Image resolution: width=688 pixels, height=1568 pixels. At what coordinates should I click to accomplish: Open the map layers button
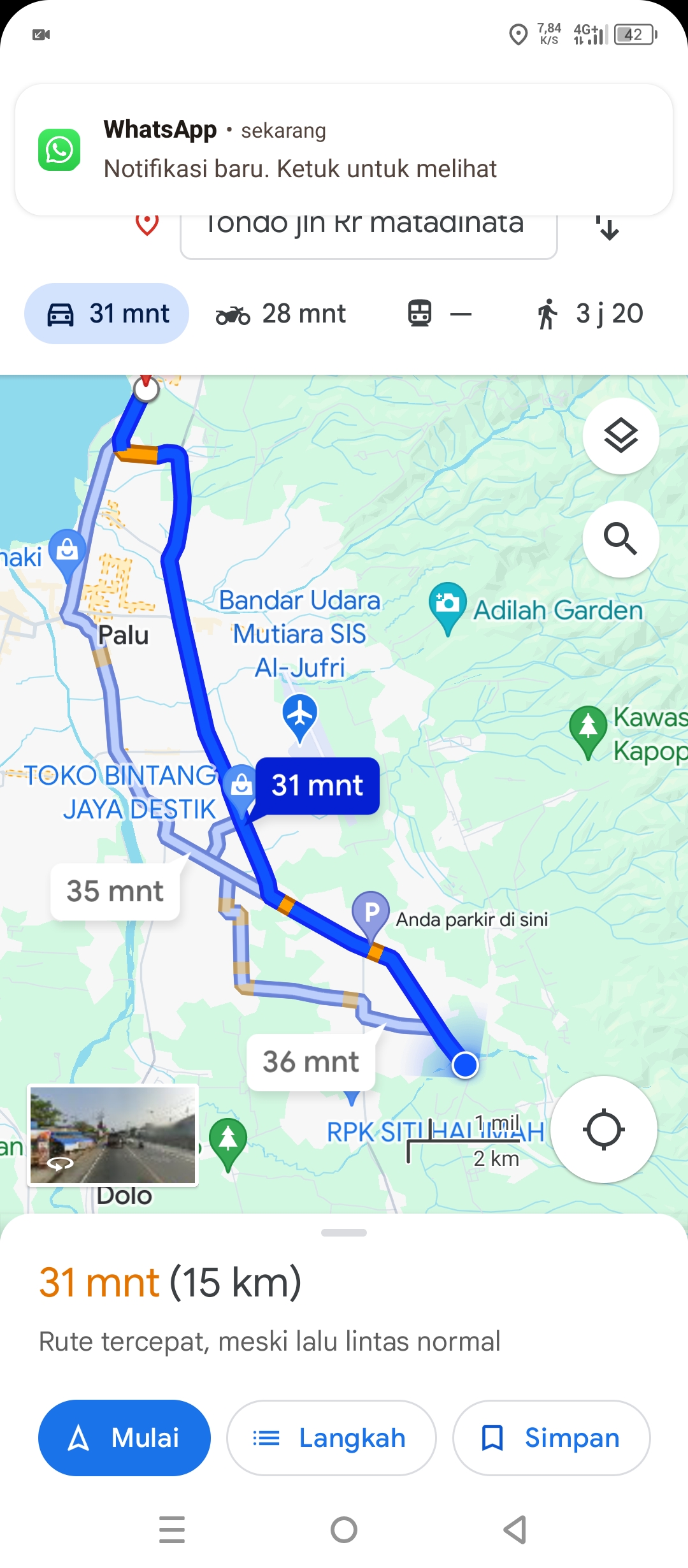(x=620, y=436)
